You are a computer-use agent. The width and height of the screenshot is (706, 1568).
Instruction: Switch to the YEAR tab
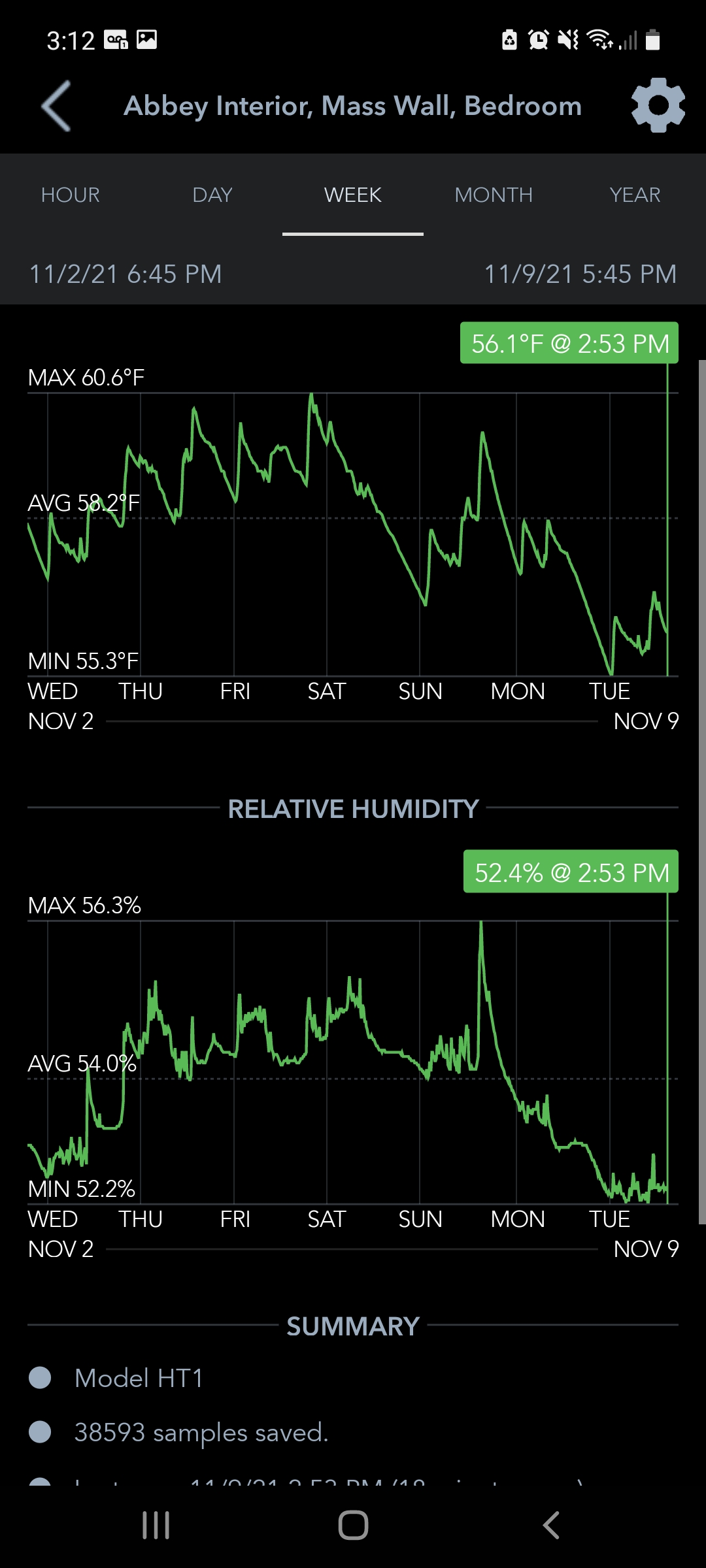click(635, 195)
